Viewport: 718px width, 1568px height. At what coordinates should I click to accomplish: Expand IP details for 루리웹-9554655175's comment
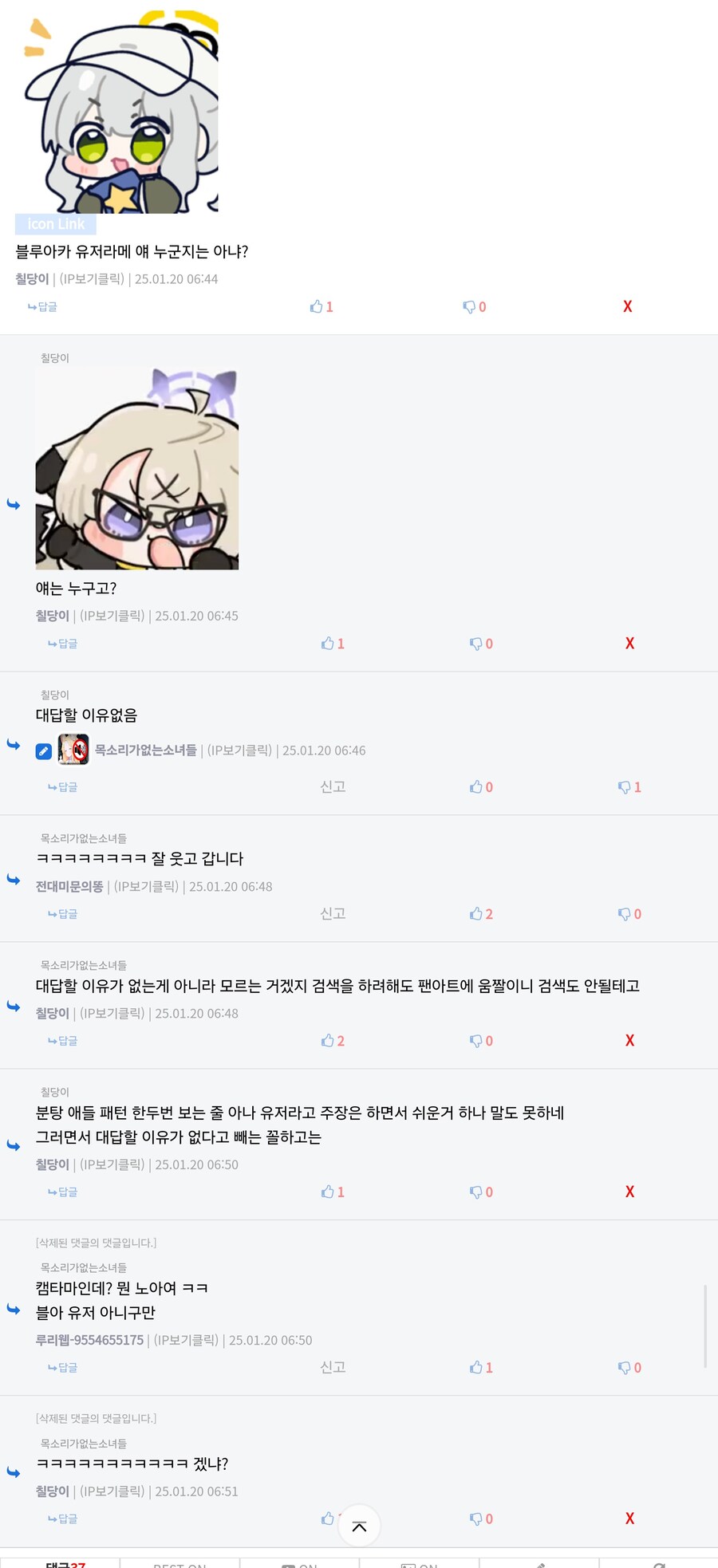click(x=185, y=1340)
